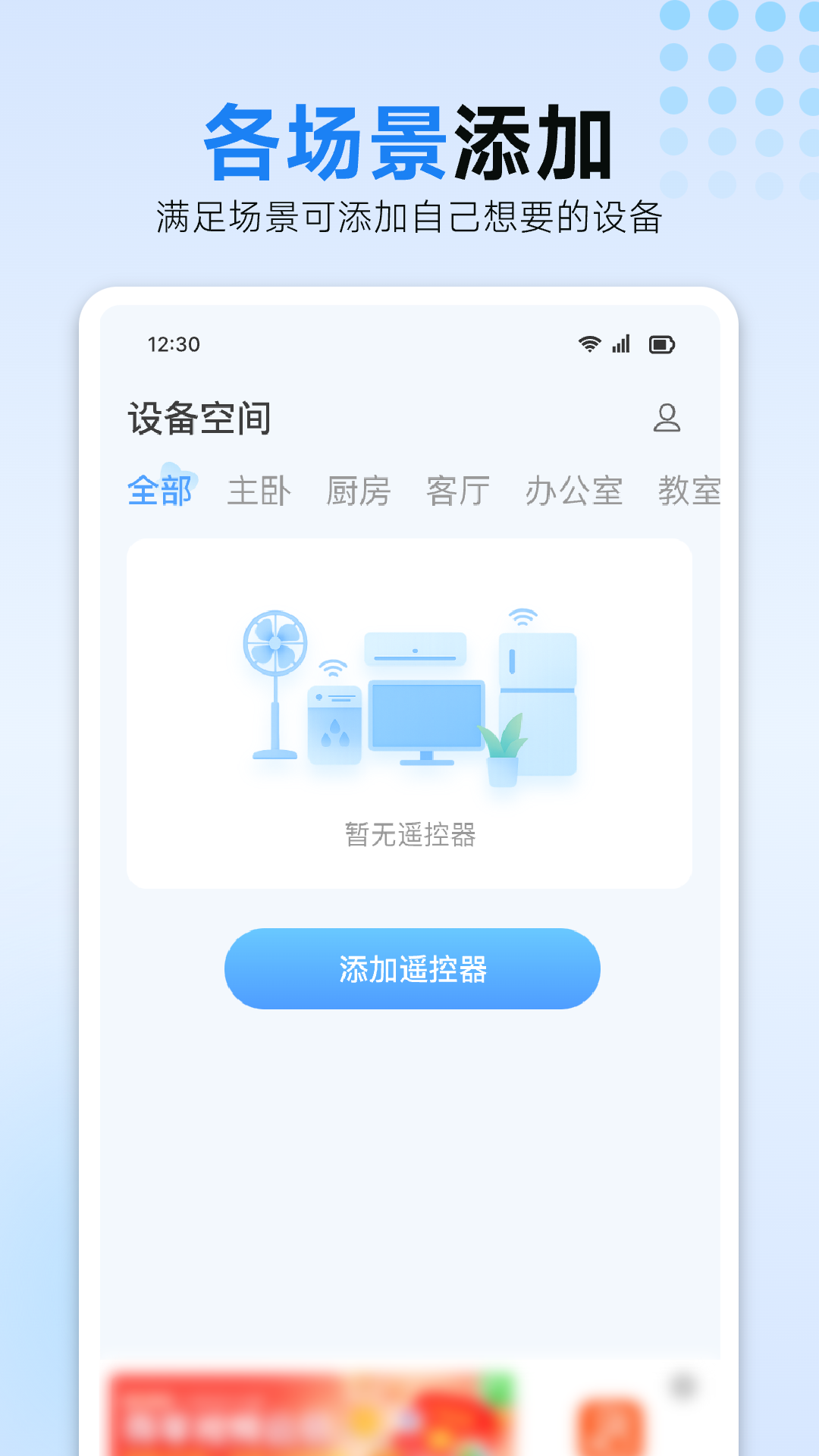Screen dimensions: 819x1456
Task: Select the 主卧 room tab
Action: pos(259,491)
